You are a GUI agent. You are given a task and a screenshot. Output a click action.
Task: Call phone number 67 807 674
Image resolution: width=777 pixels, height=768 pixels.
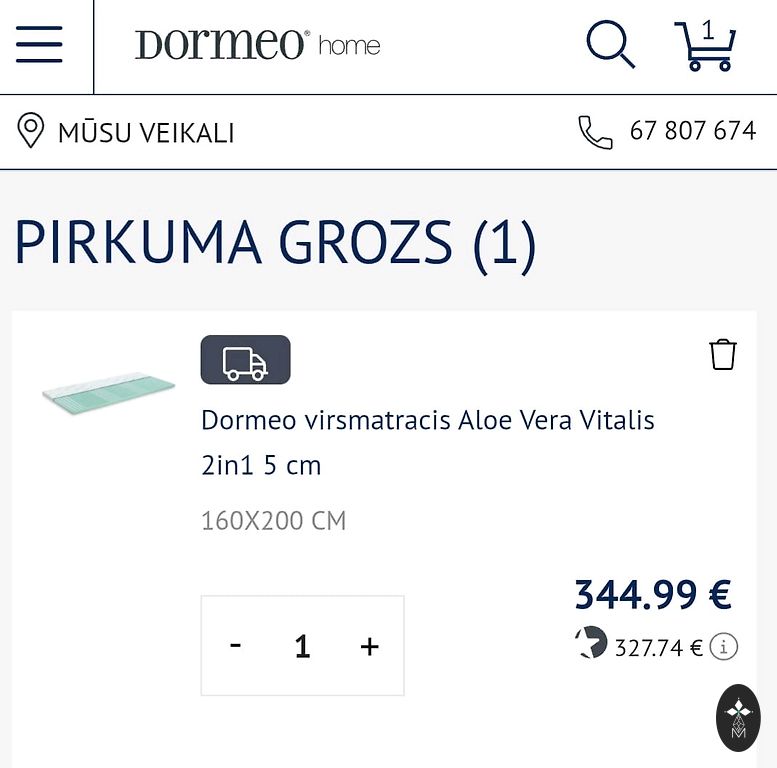[667, 131]
